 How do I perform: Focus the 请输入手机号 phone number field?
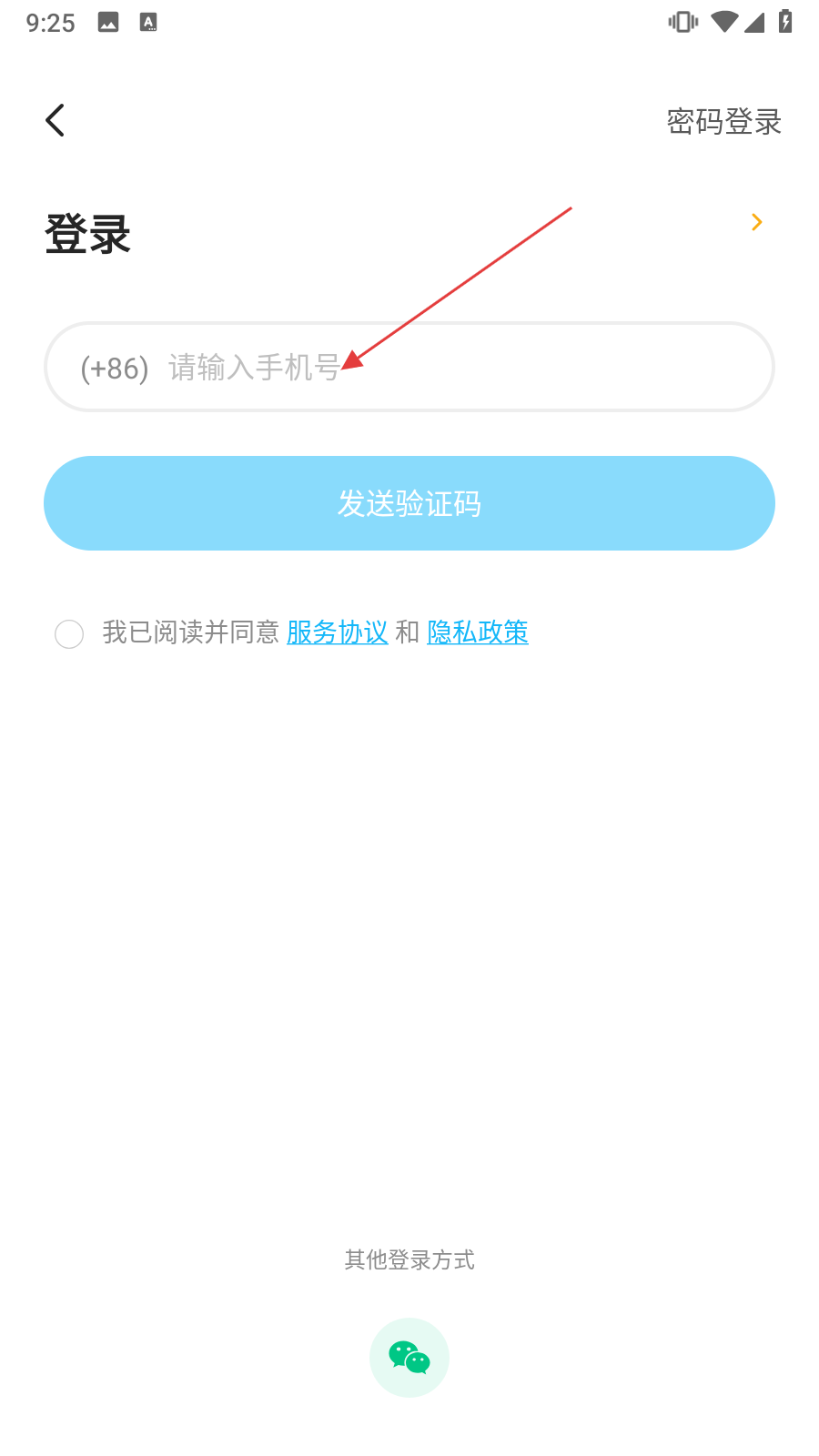click(409, 367)
